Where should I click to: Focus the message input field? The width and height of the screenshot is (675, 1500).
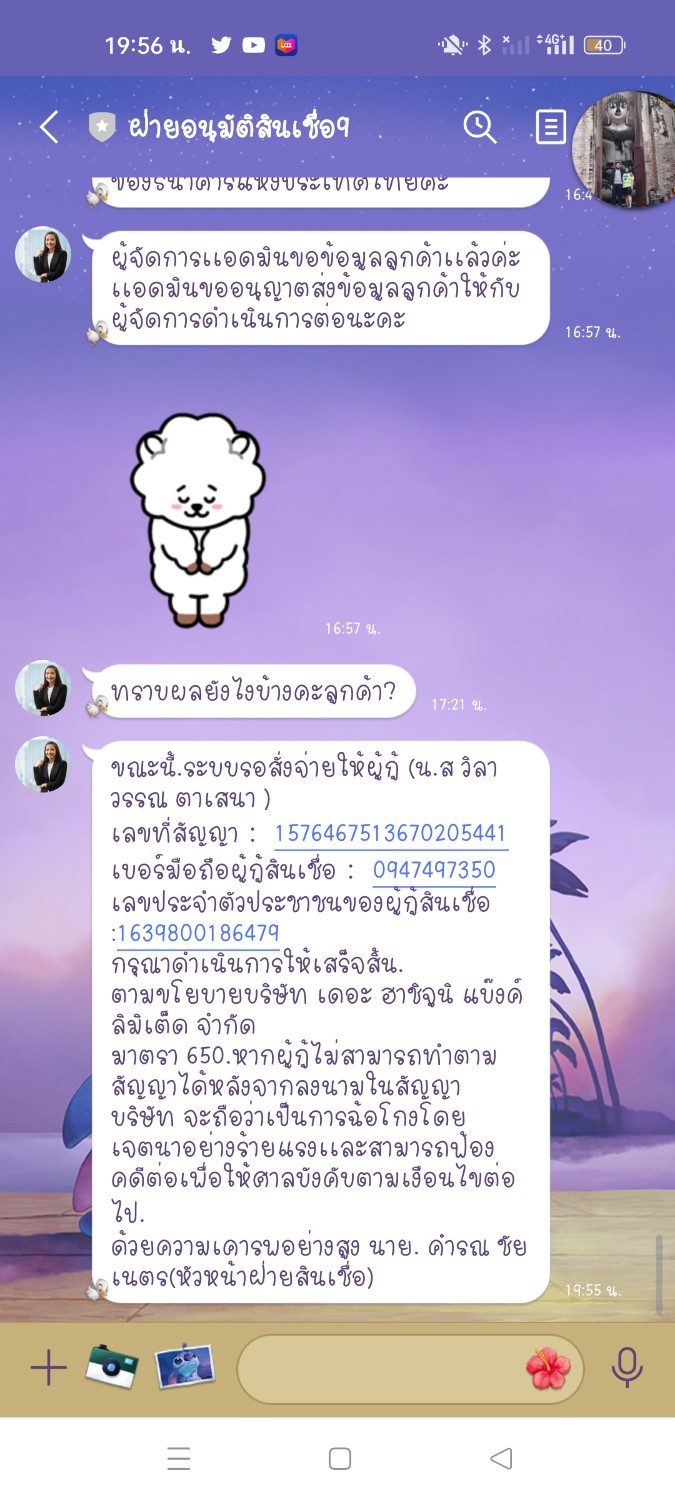point(380,1368)
